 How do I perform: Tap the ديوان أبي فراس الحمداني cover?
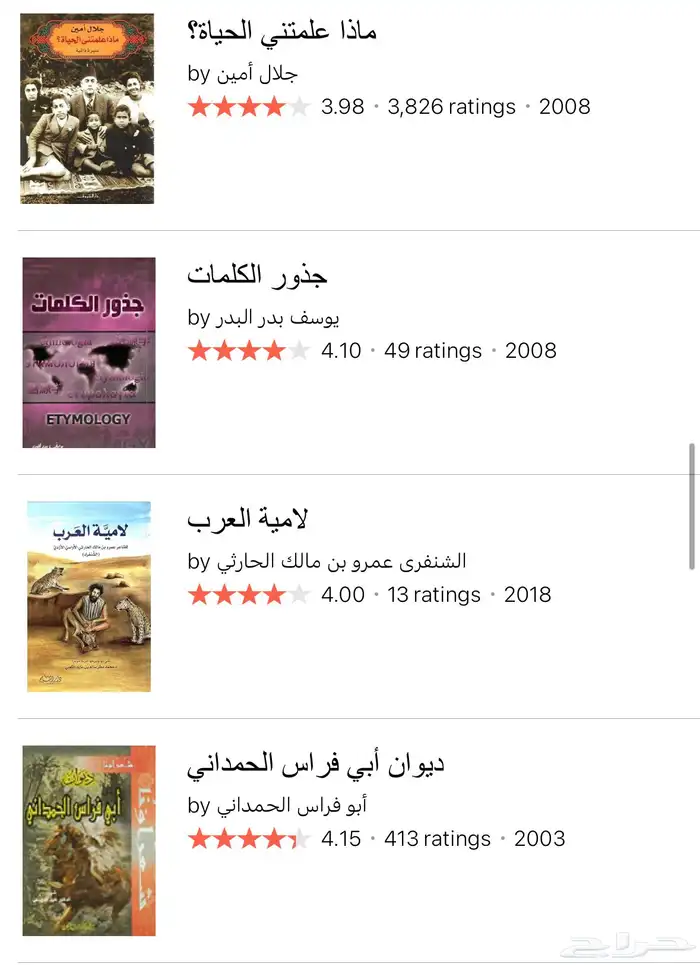(89, 840)
